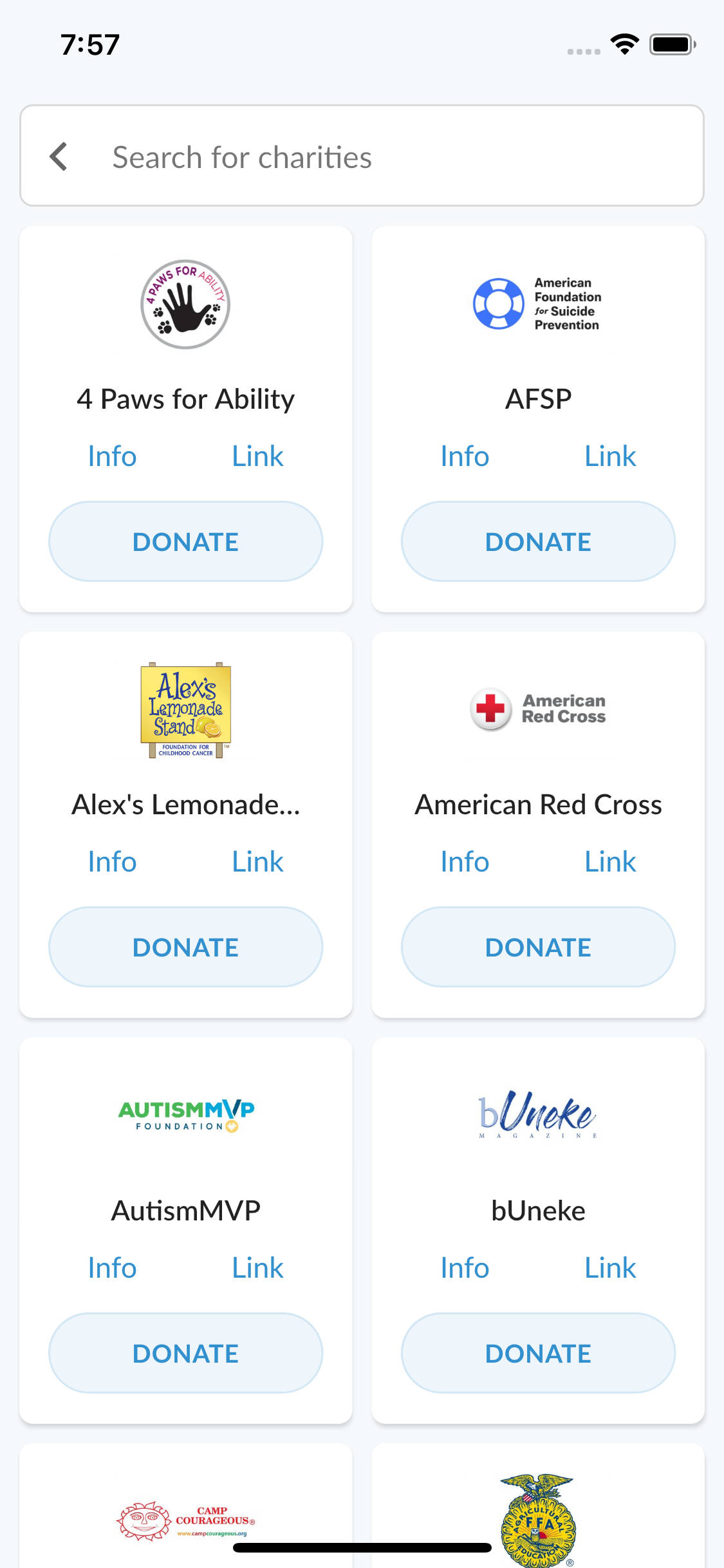Screen dimensions: 724x1568
Task: Go back using the left chevron arrow
Action: point(59,156)
